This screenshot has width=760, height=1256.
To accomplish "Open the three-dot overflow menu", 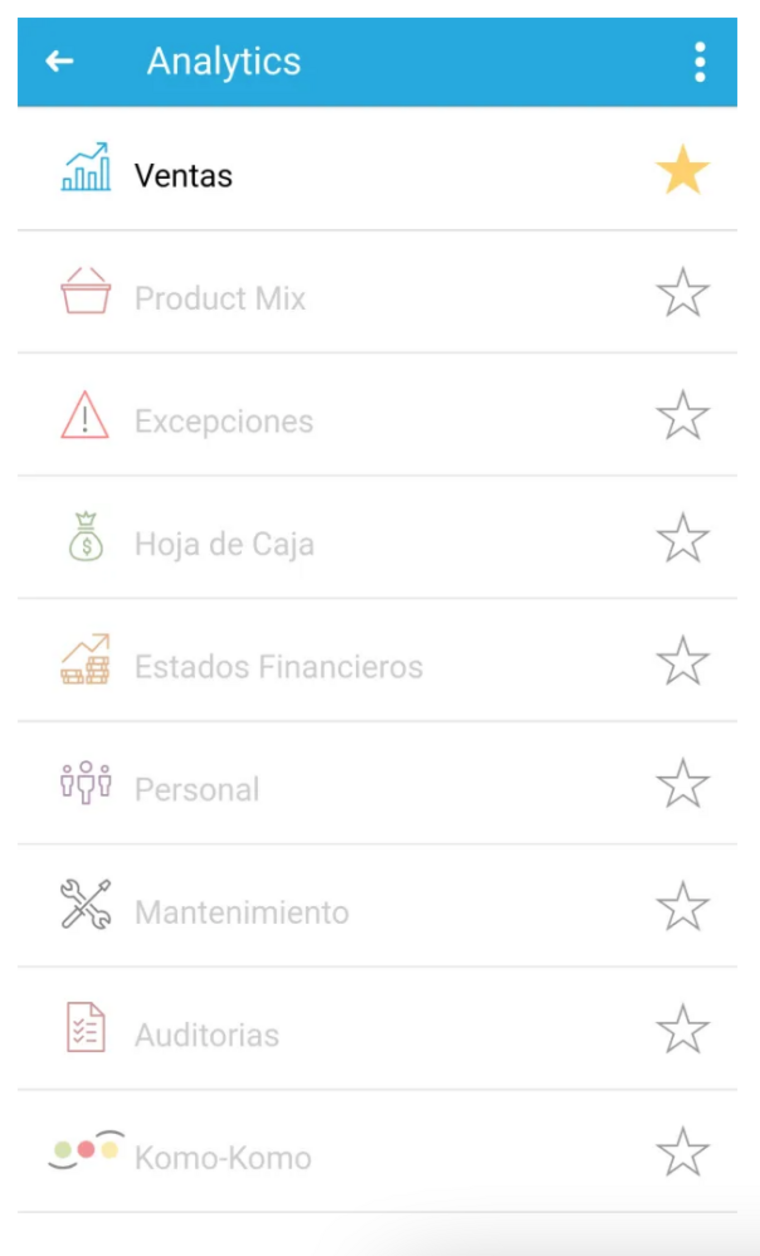I will point(700,62).
